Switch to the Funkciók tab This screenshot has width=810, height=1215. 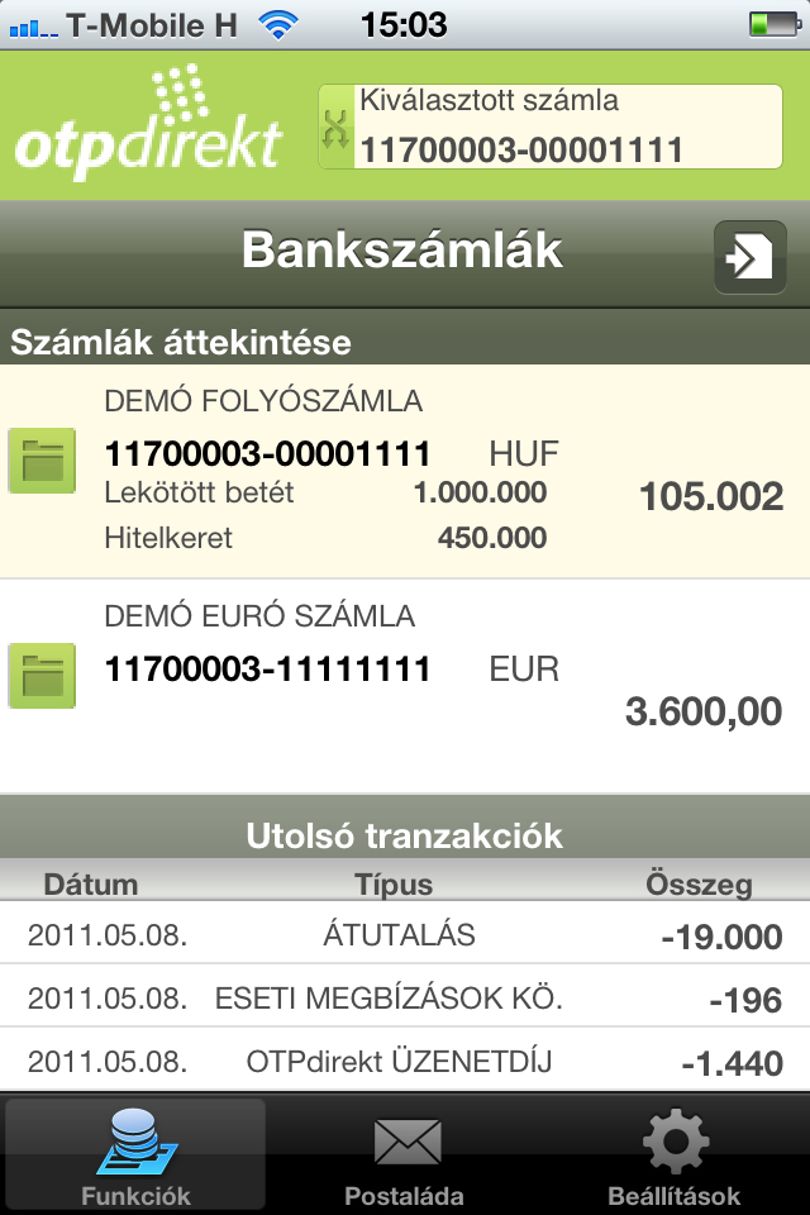(x=135, y=1154)
